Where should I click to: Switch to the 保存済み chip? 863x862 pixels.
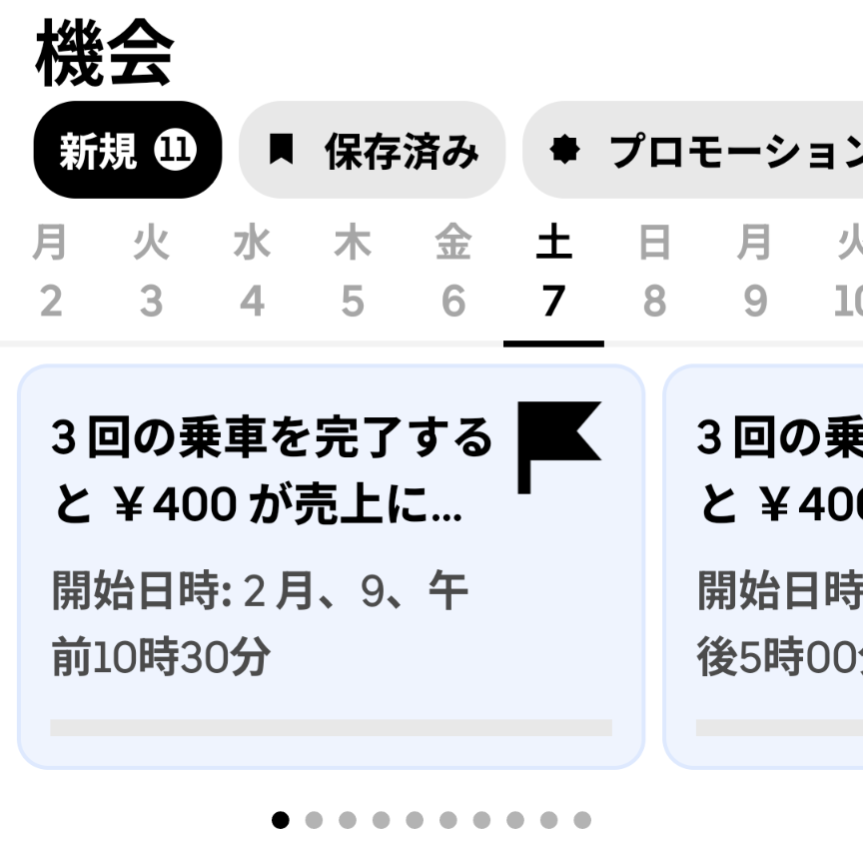(372, 150)
